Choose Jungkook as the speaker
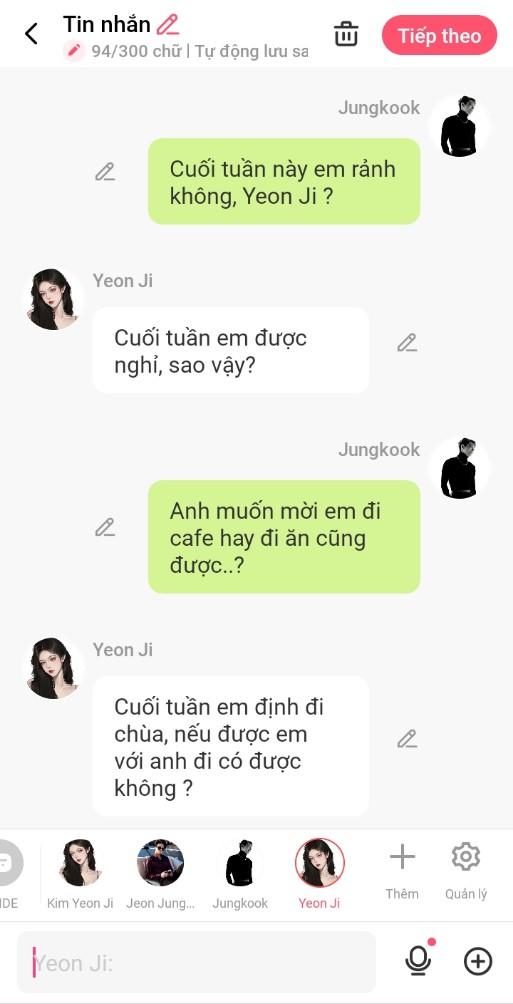513x1004 pixels. (240, 874)
